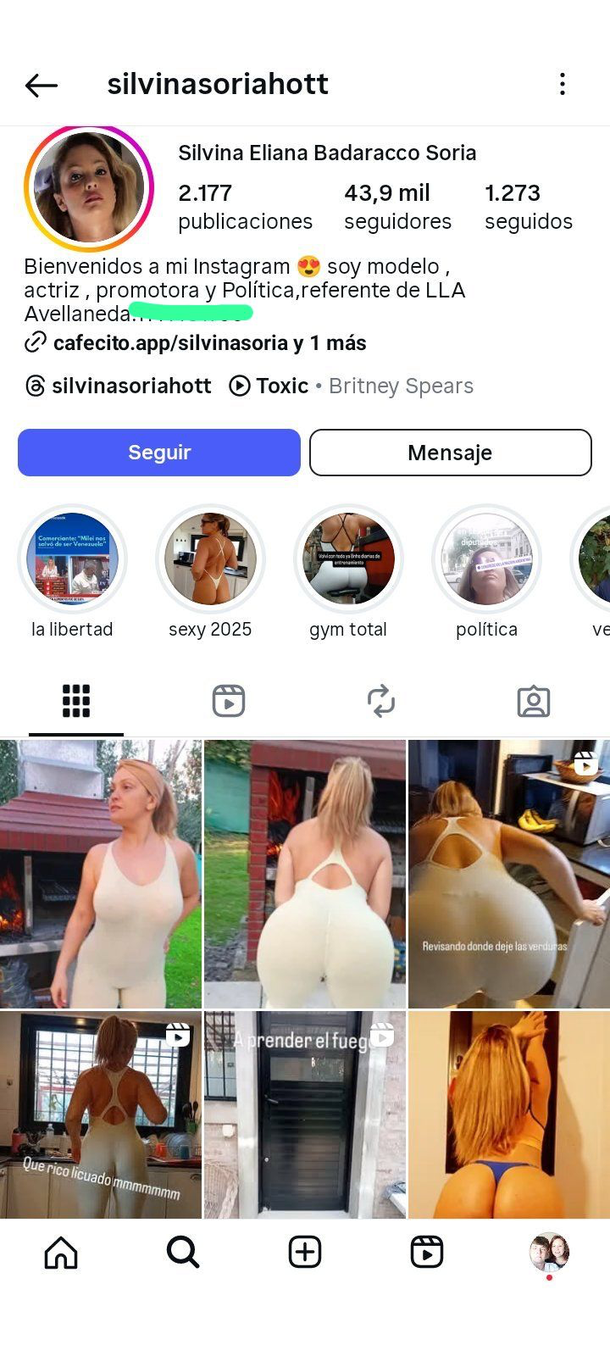Open my own profile from bottom bar
This screenshot has width=610, height=1356.
pyautogui.click(x=549, y=1252)
